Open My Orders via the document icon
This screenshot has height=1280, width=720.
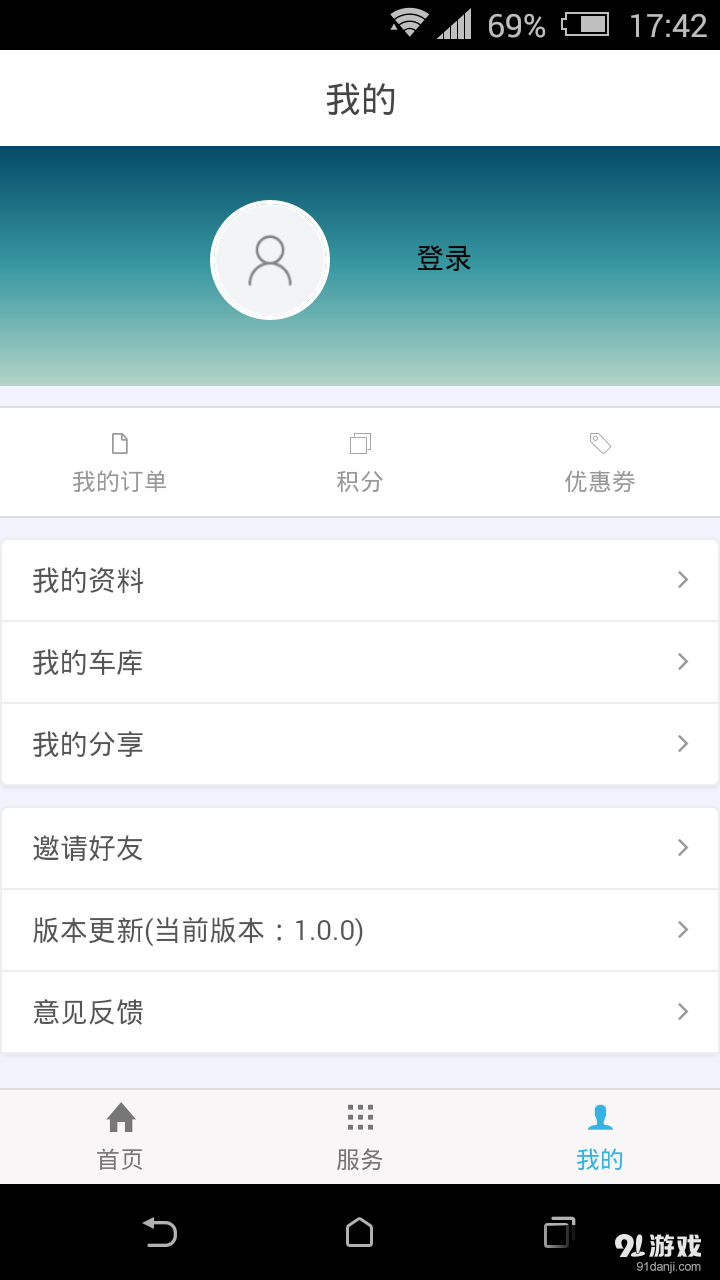tap(120, 443)
